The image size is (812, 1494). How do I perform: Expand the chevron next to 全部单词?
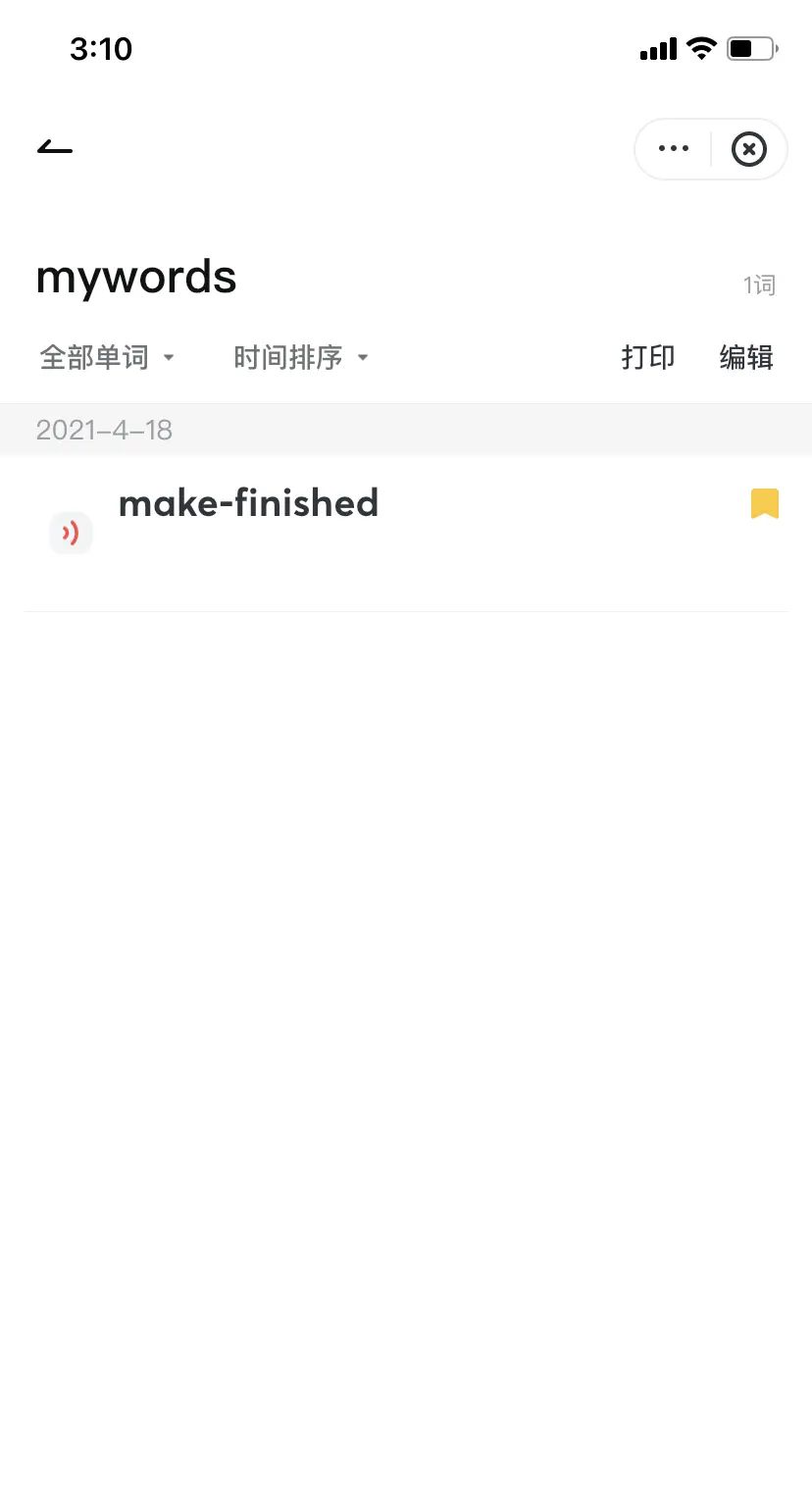point(170,359)
